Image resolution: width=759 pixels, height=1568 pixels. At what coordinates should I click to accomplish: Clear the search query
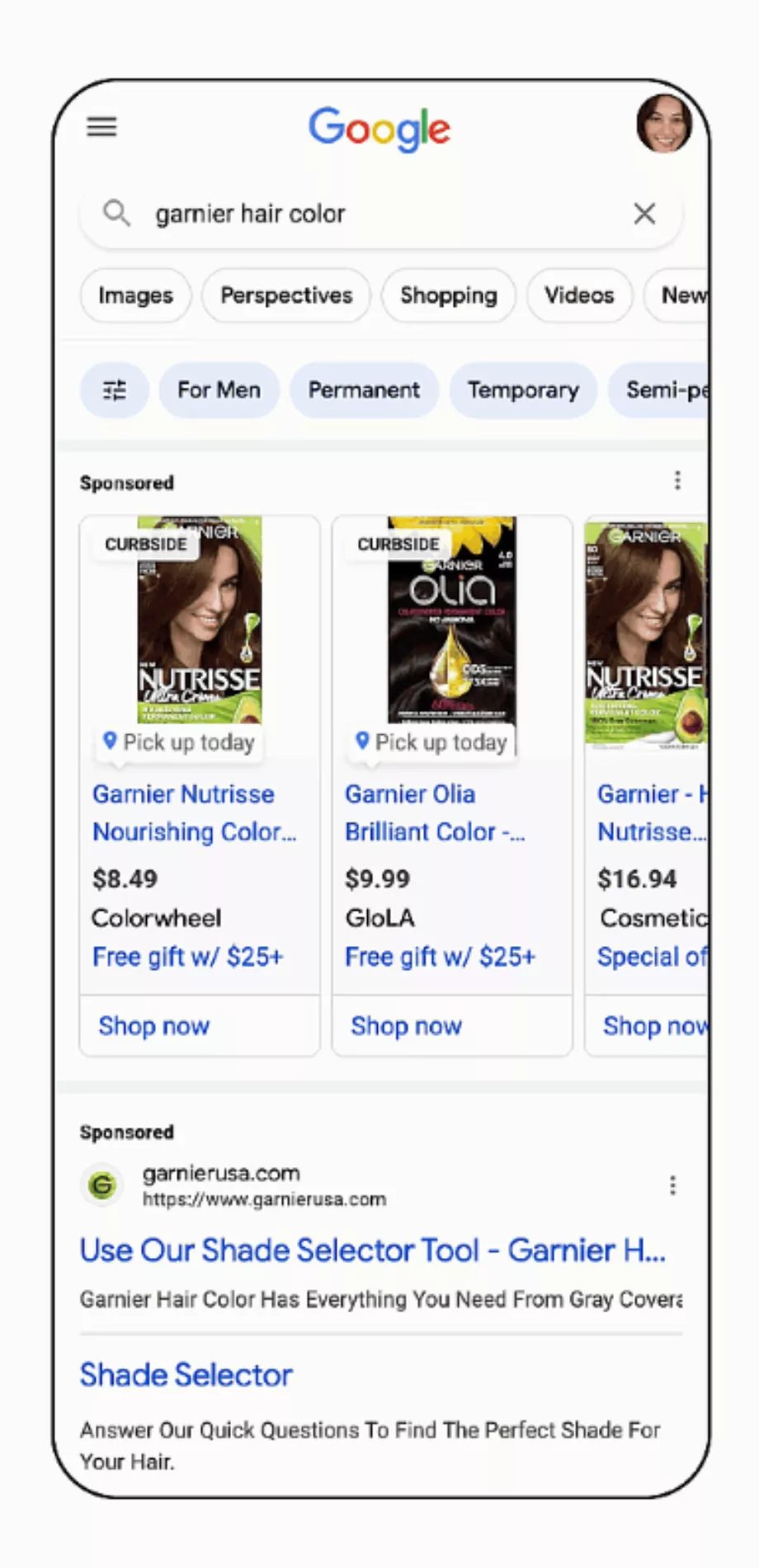pyautogui.click(x=644, y=214)
